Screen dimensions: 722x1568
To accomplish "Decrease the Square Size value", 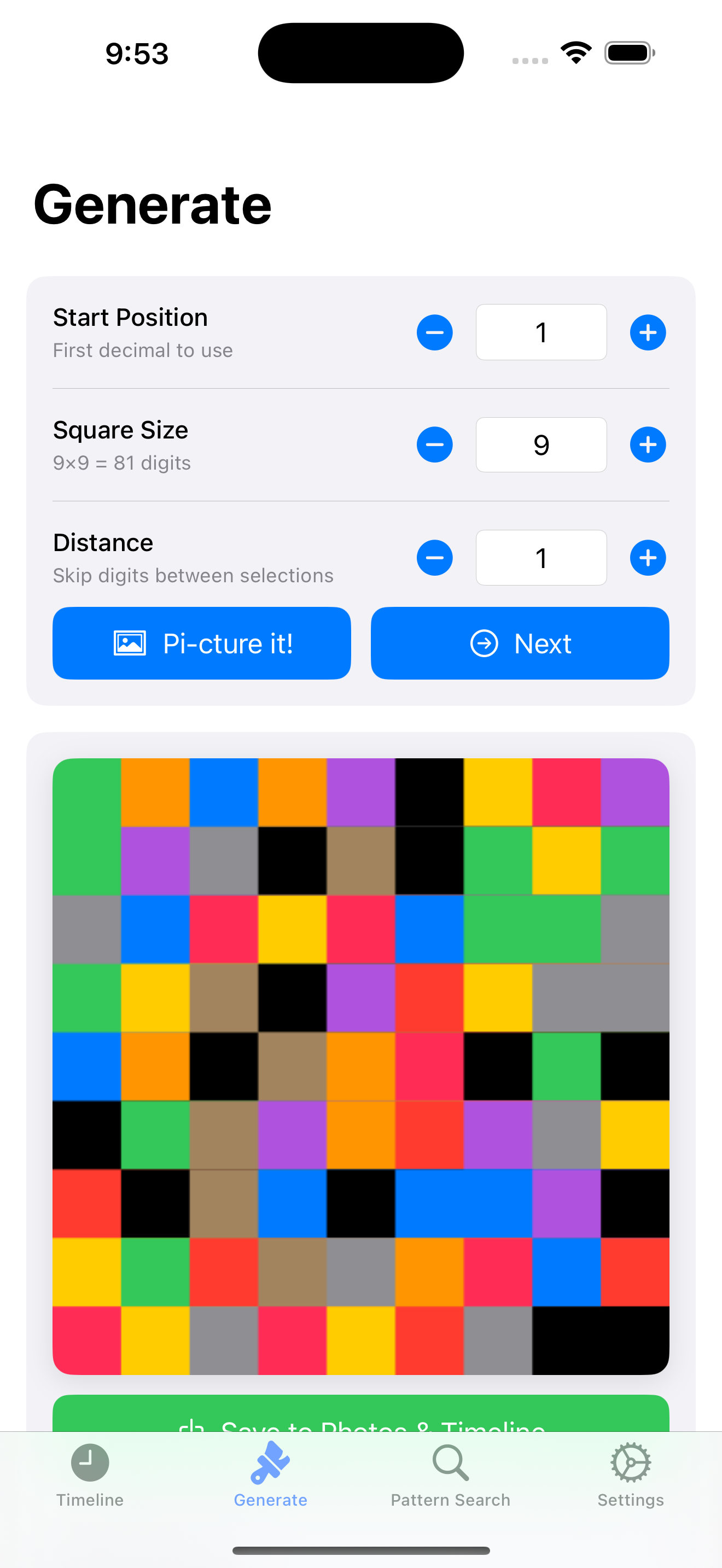I will [x=434, y=445].
